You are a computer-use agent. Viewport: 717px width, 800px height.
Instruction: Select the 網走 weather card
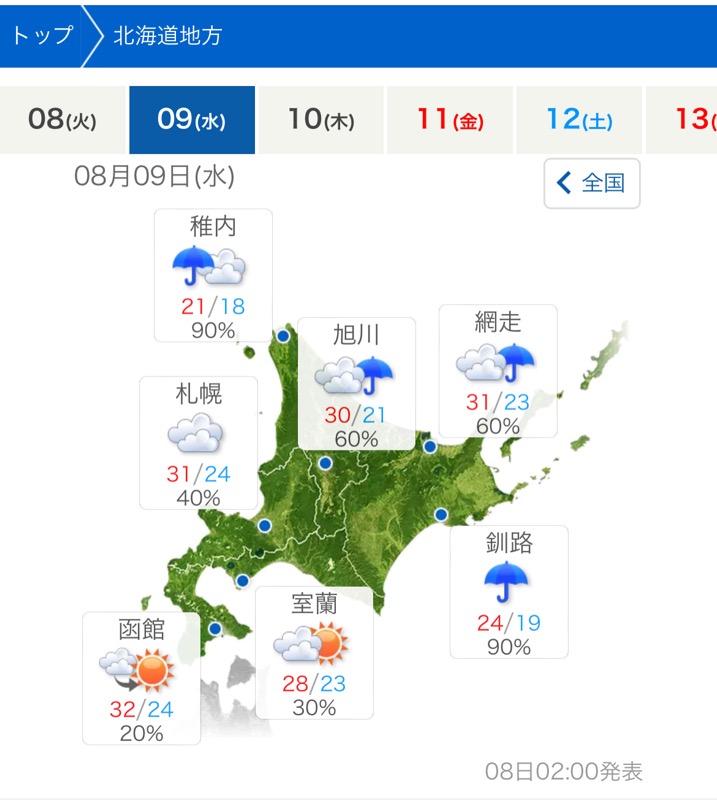coord(498,371)
